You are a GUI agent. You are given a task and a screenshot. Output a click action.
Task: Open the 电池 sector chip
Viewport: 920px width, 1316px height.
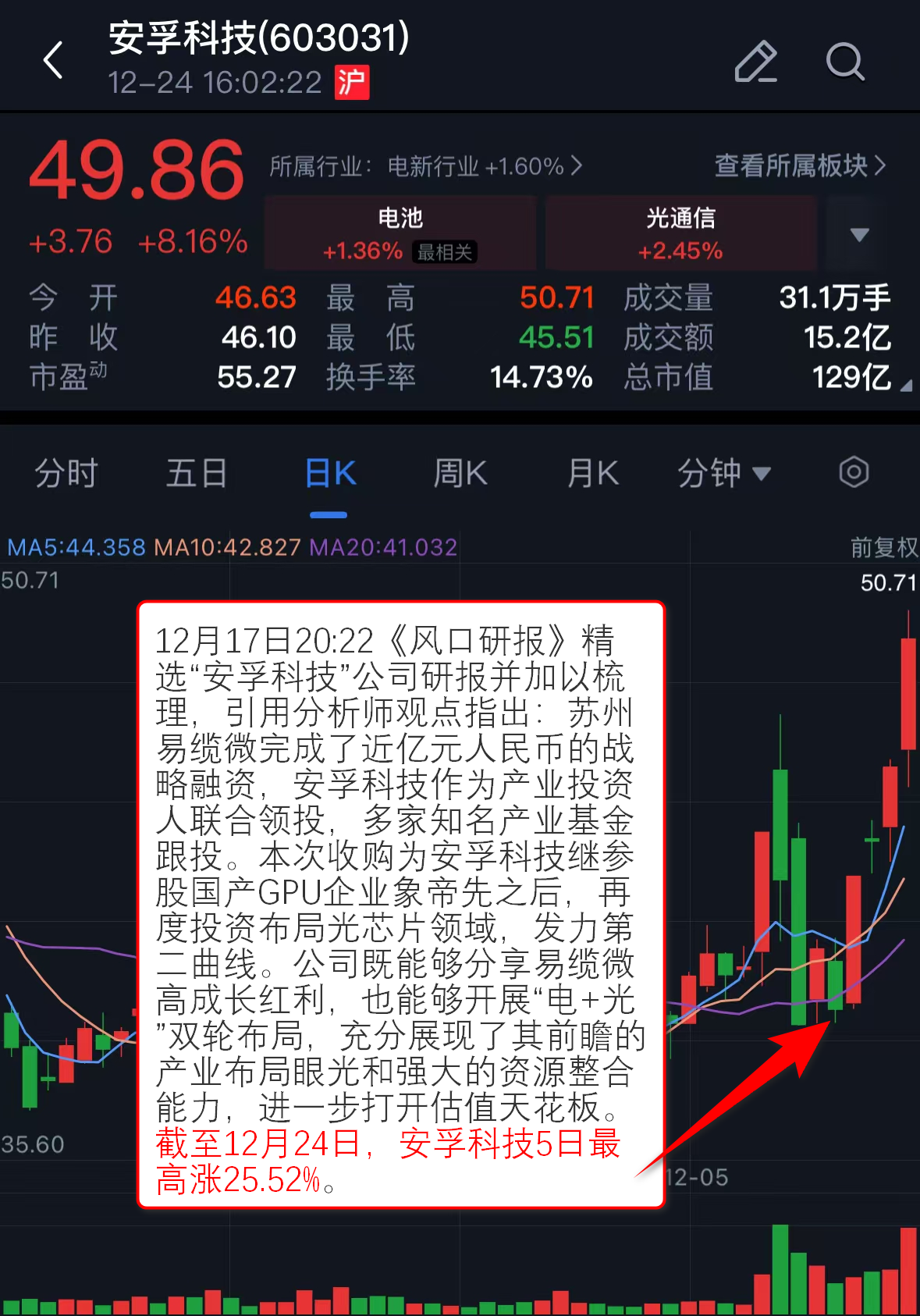click(x=400, y=233)
